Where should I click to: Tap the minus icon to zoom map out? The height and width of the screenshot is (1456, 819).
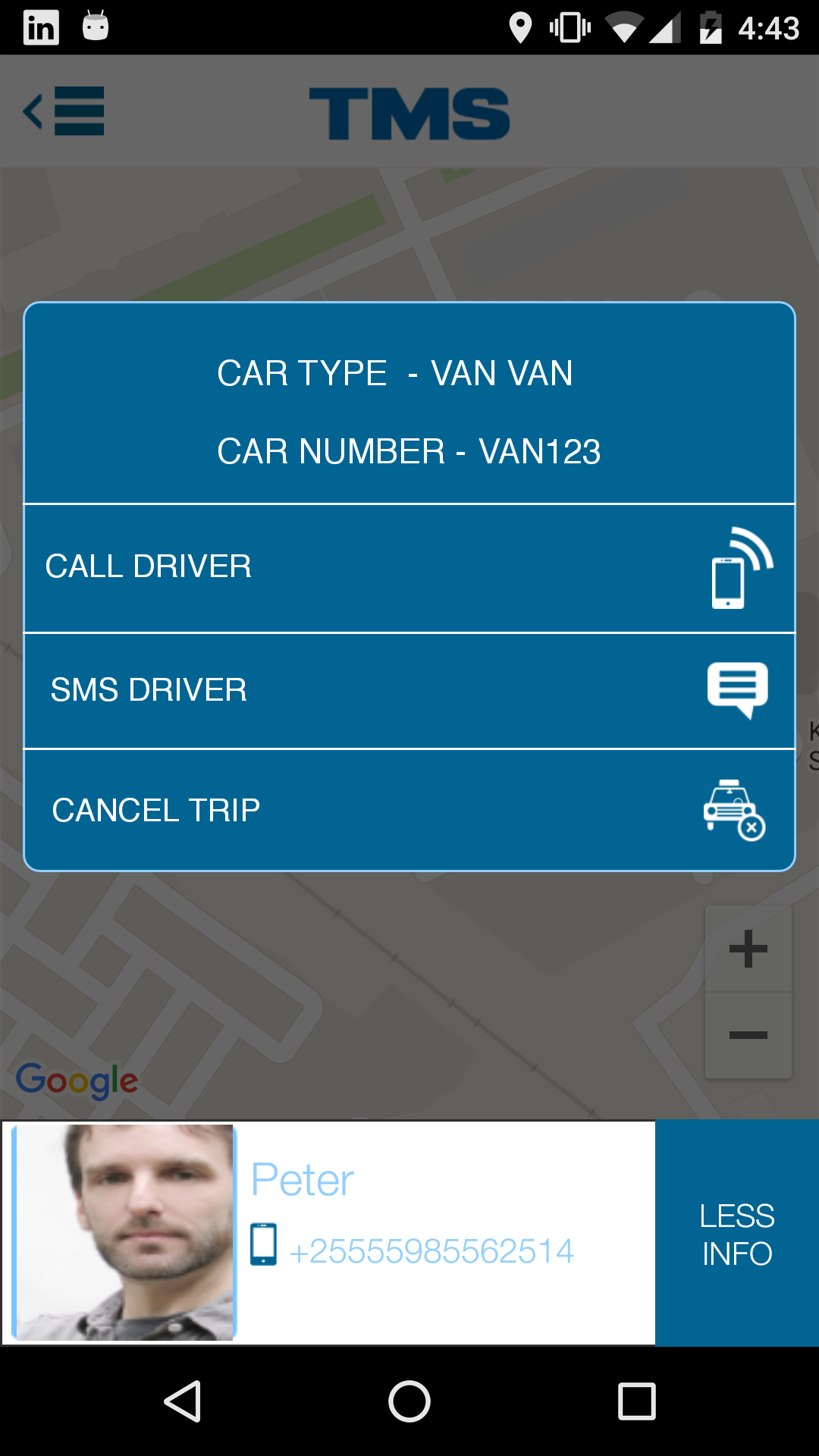tap(748, 1034)
